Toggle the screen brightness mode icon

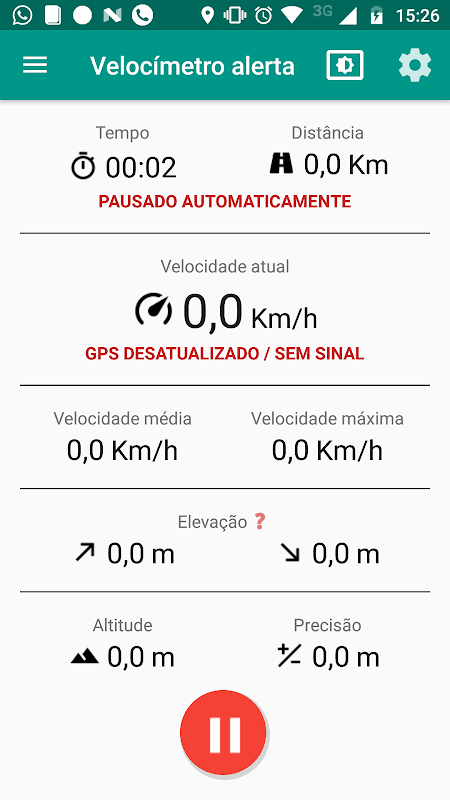(x=345, y=65)
